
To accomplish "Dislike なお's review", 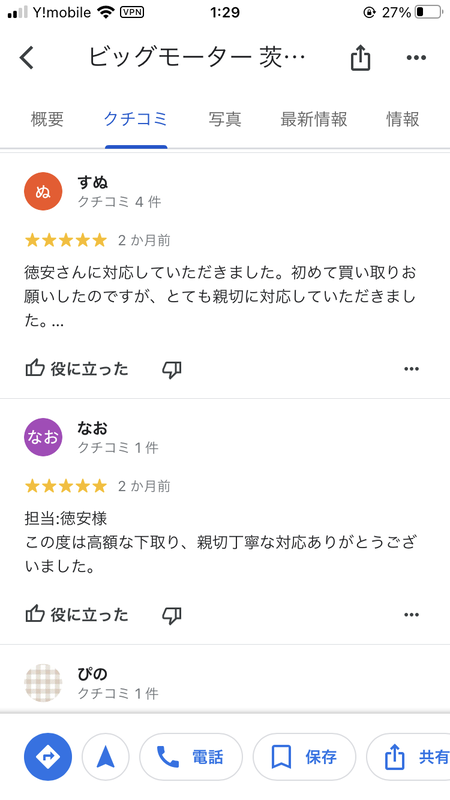I will [x=171, y=615].
